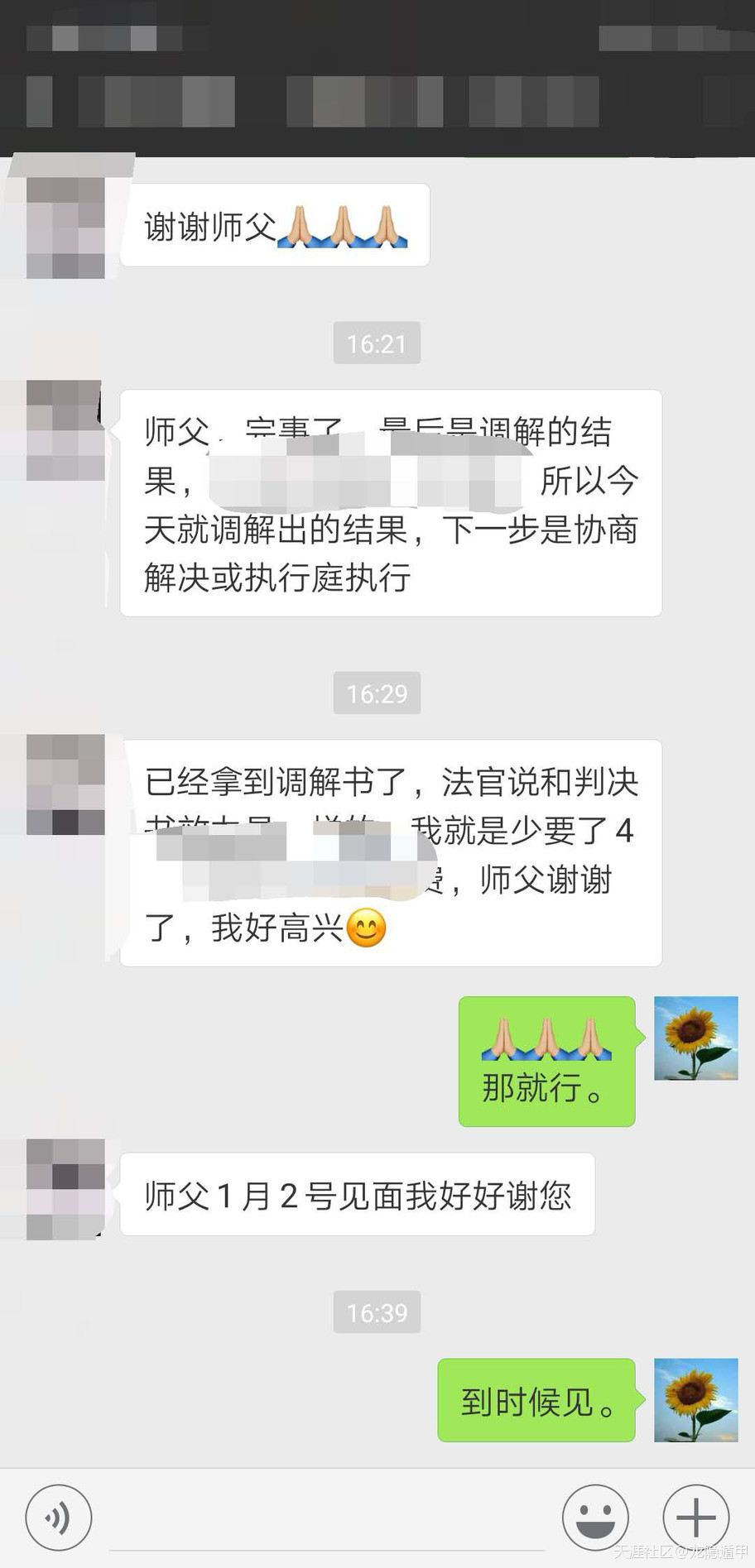Open sunflower avatar beside 那就行 message
The width and height of the screenshot is (755, 1568).
(695, 1038)
